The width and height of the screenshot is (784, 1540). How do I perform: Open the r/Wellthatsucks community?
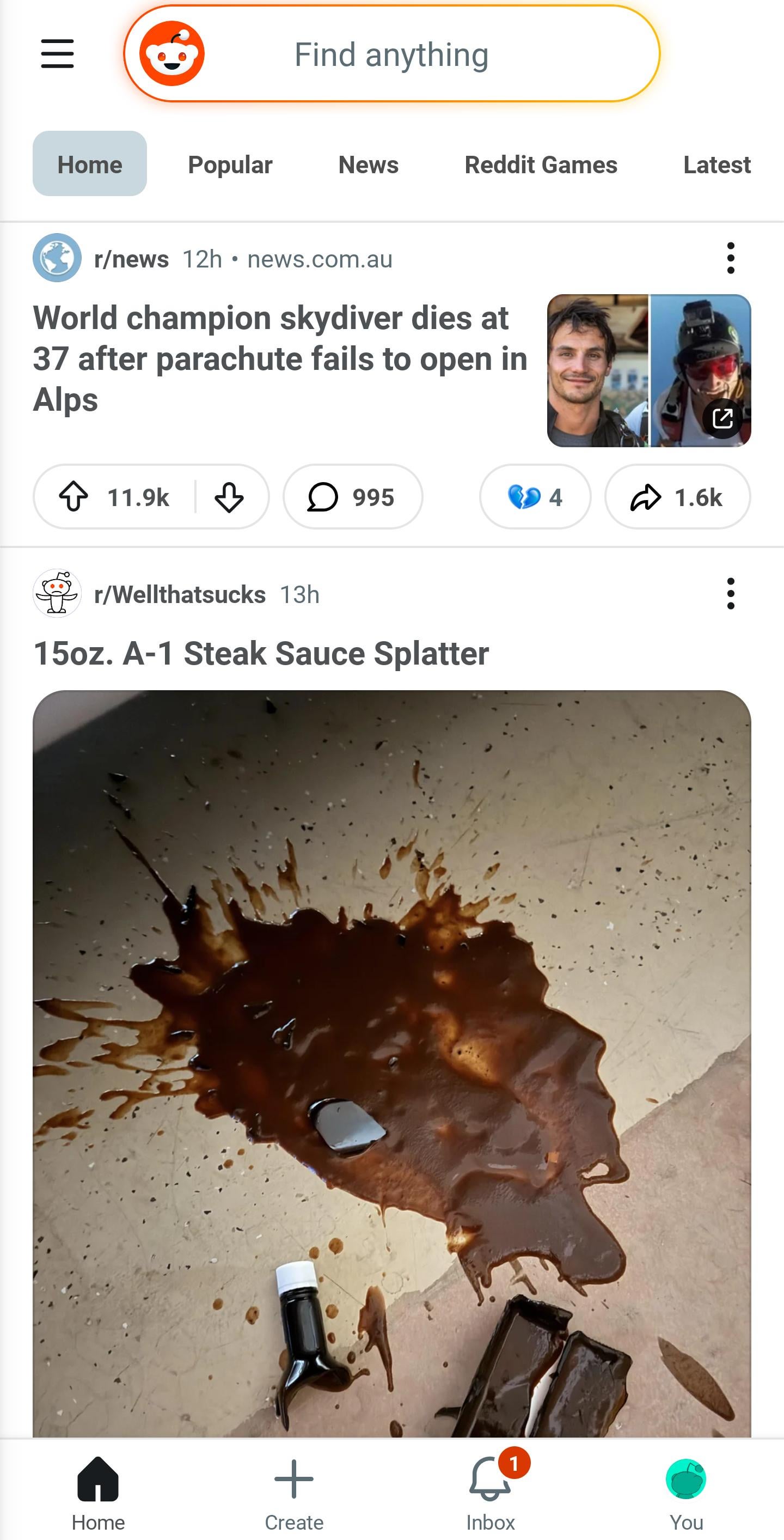[179, 594]
